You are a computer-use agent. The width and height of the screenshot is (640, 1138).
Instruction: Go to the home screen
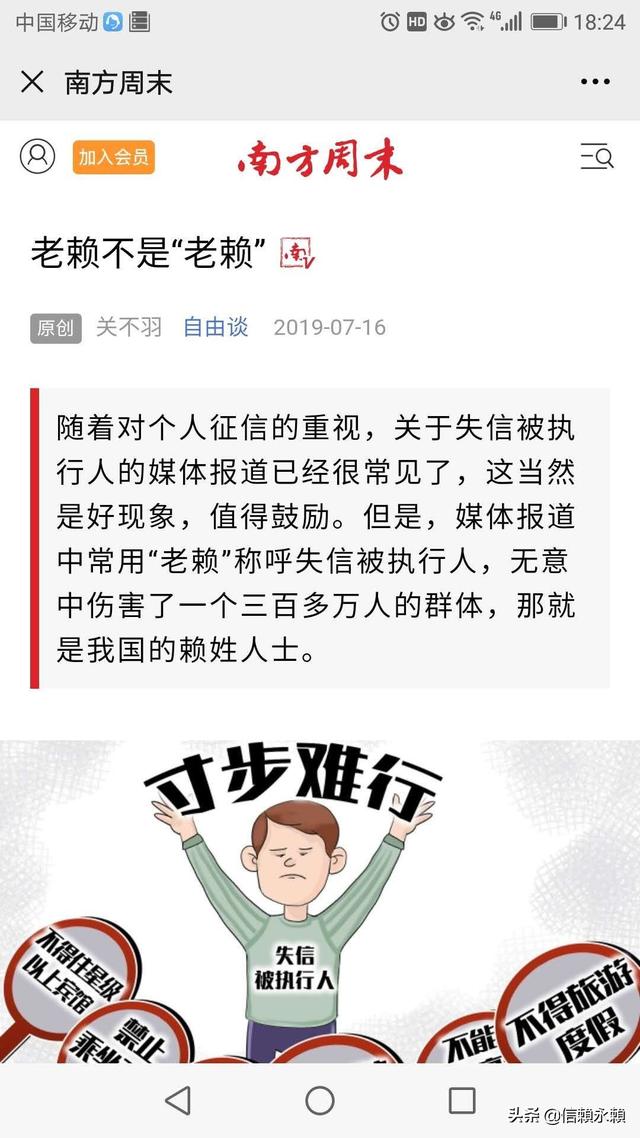(x=320, y=1100)
